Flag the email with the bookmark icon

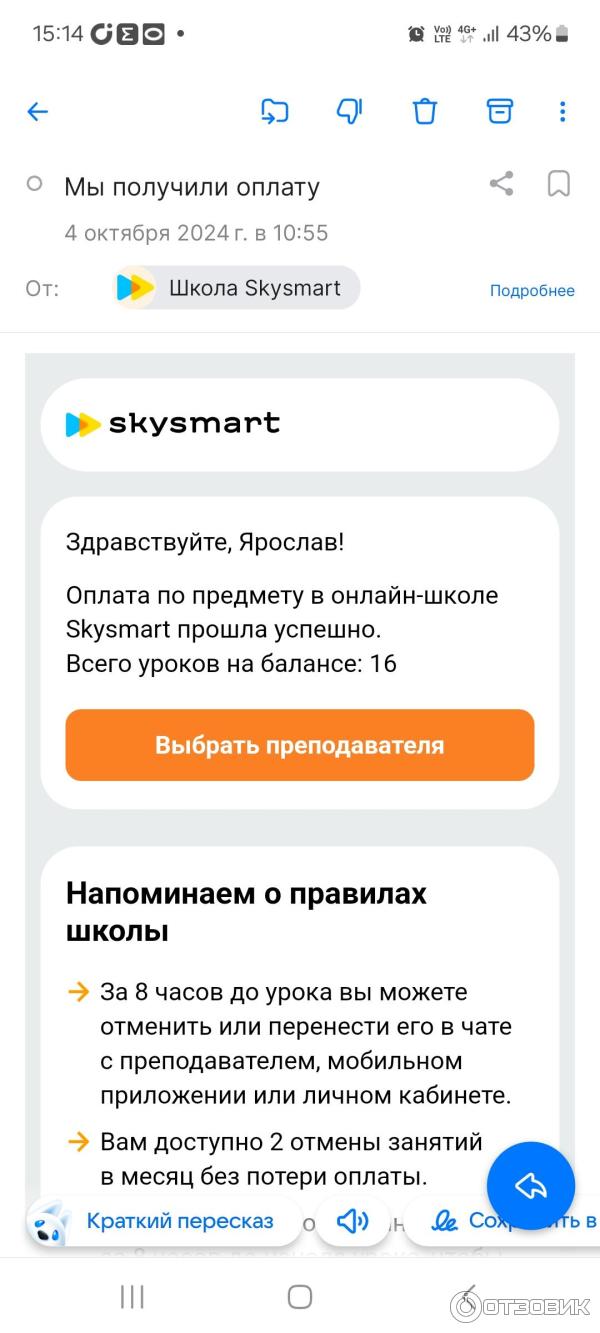558,184
